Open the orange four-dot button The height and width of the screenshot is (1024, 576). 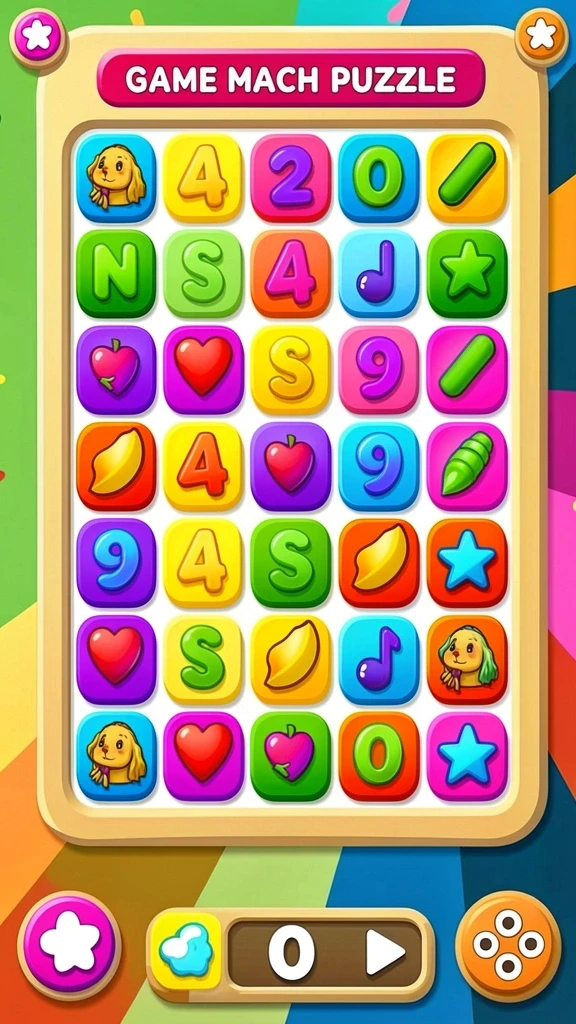point(507,945)
